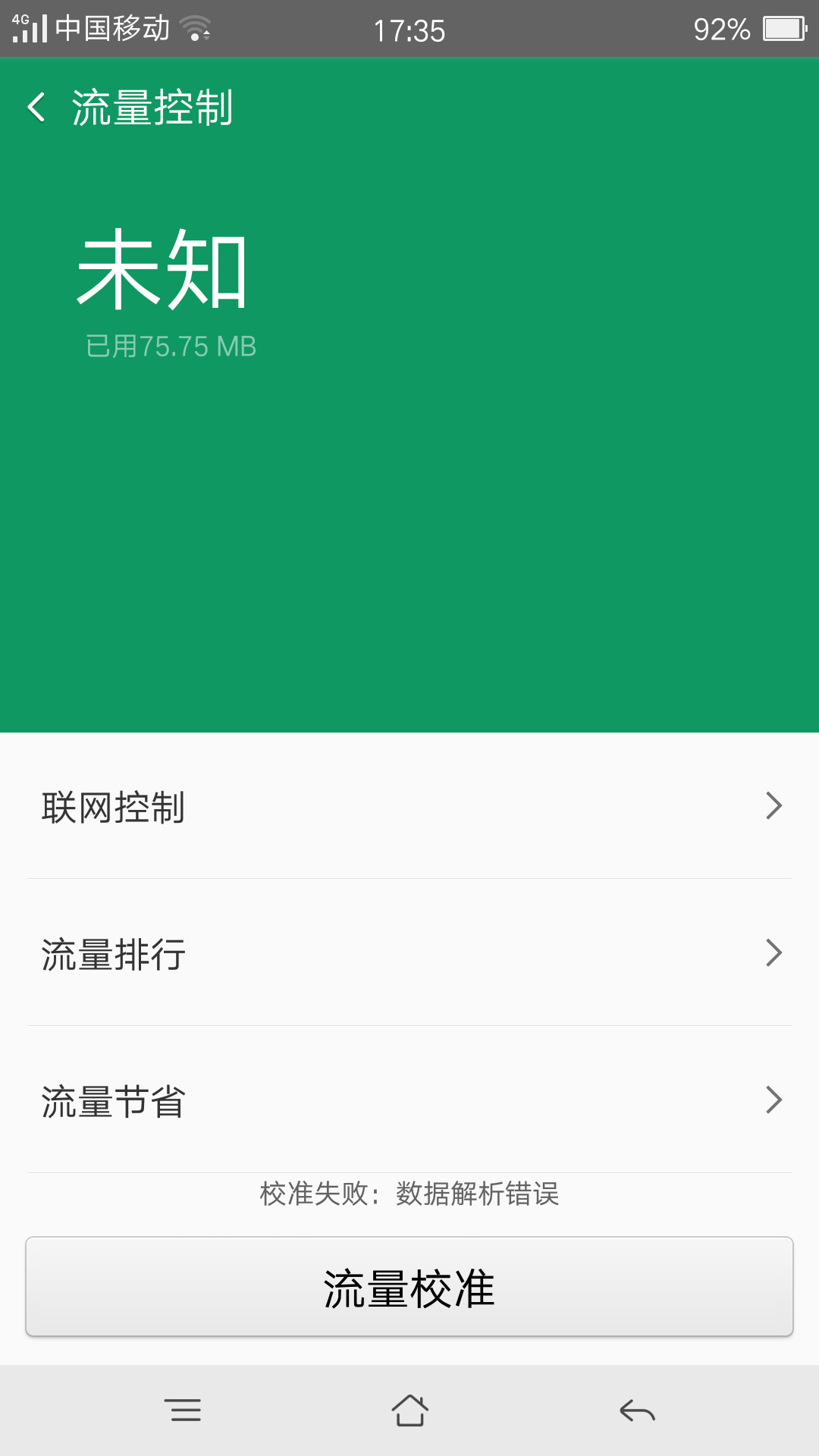
Task: Open 流量排行 ranking
Action: tap(409, 953)
